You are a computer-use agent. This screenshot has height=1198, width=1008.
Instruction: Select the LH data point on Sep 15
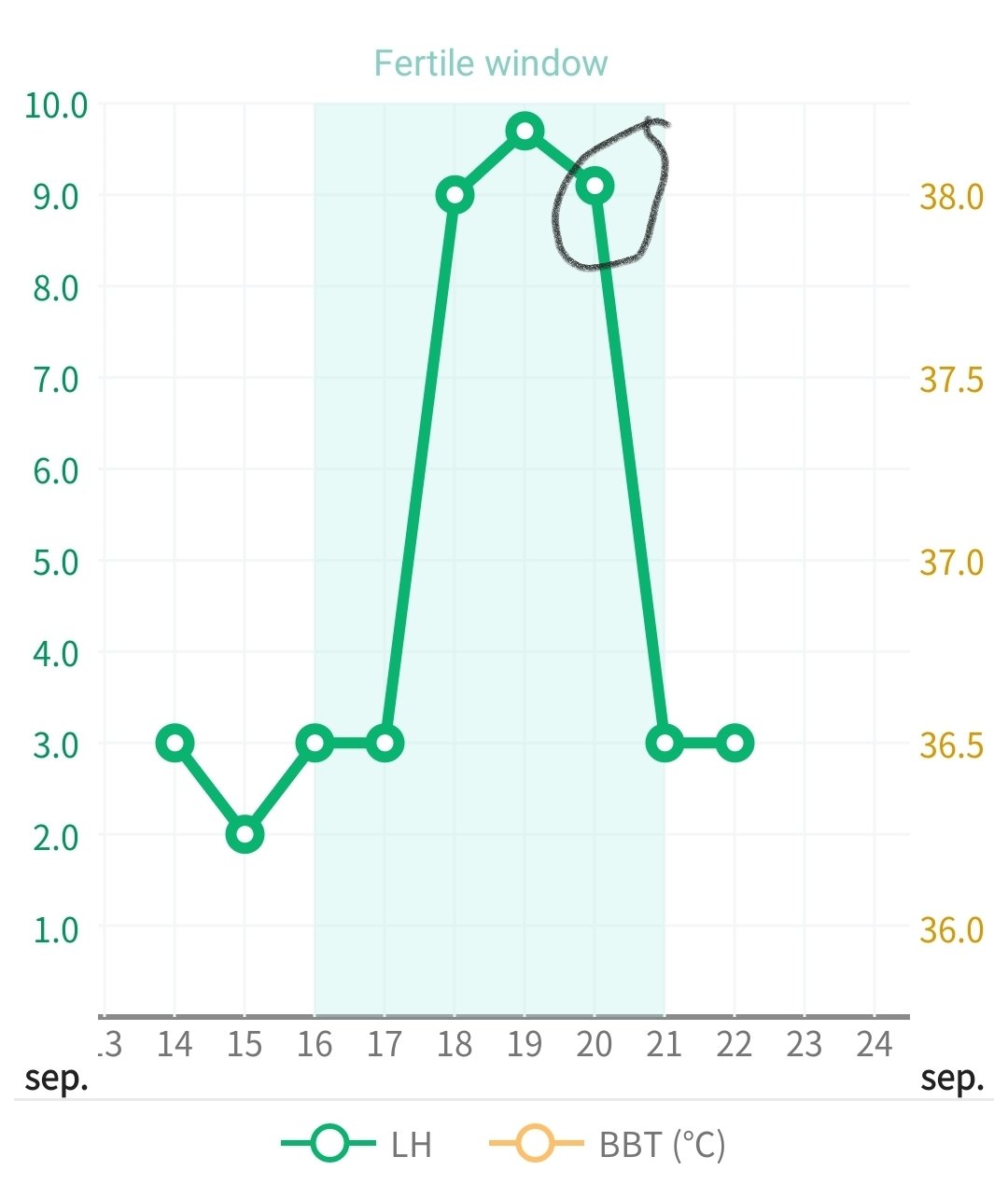[x=245, y=834]
